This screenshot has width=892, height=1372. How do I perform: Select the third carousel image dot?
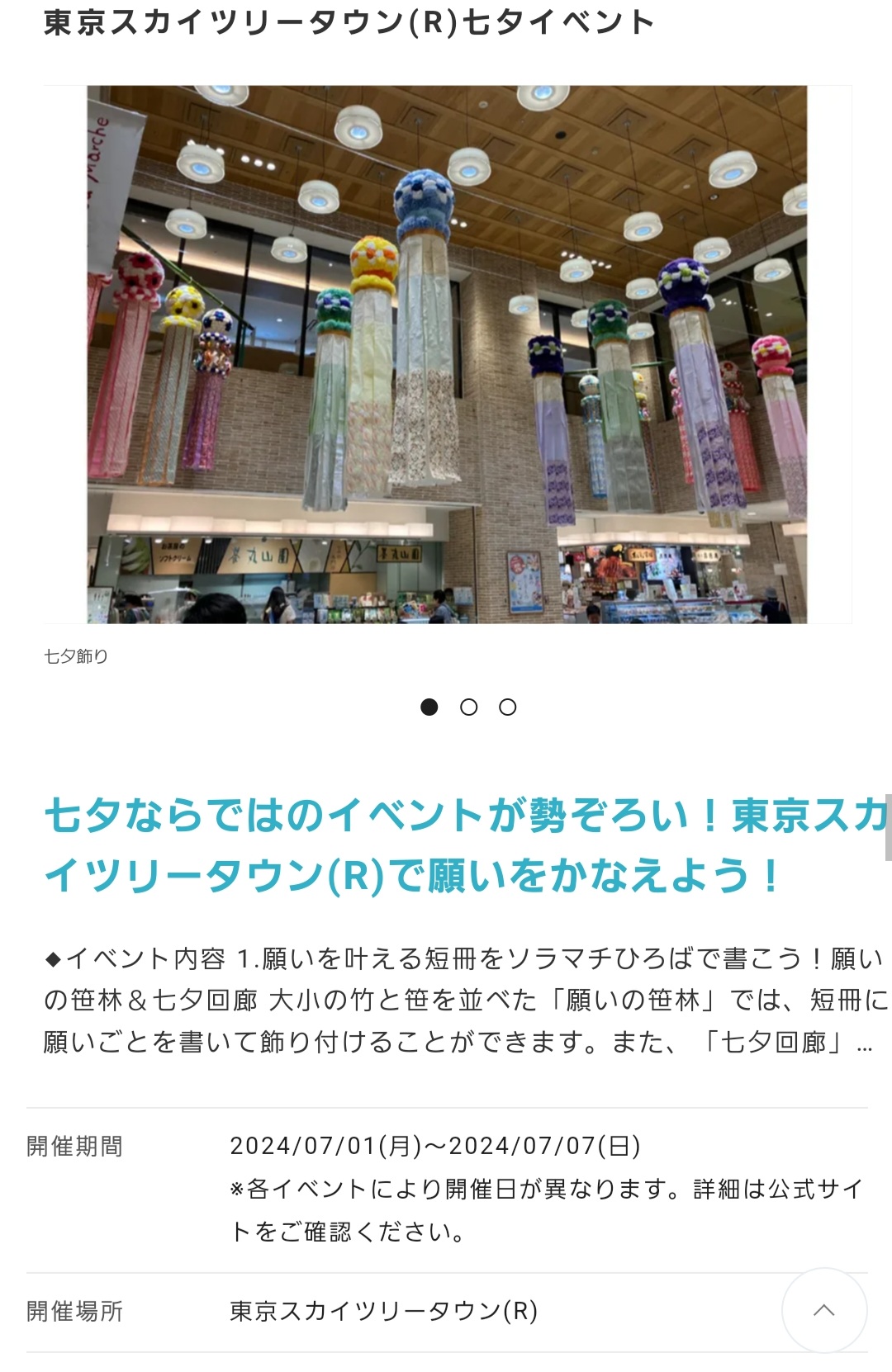point(508,707)
